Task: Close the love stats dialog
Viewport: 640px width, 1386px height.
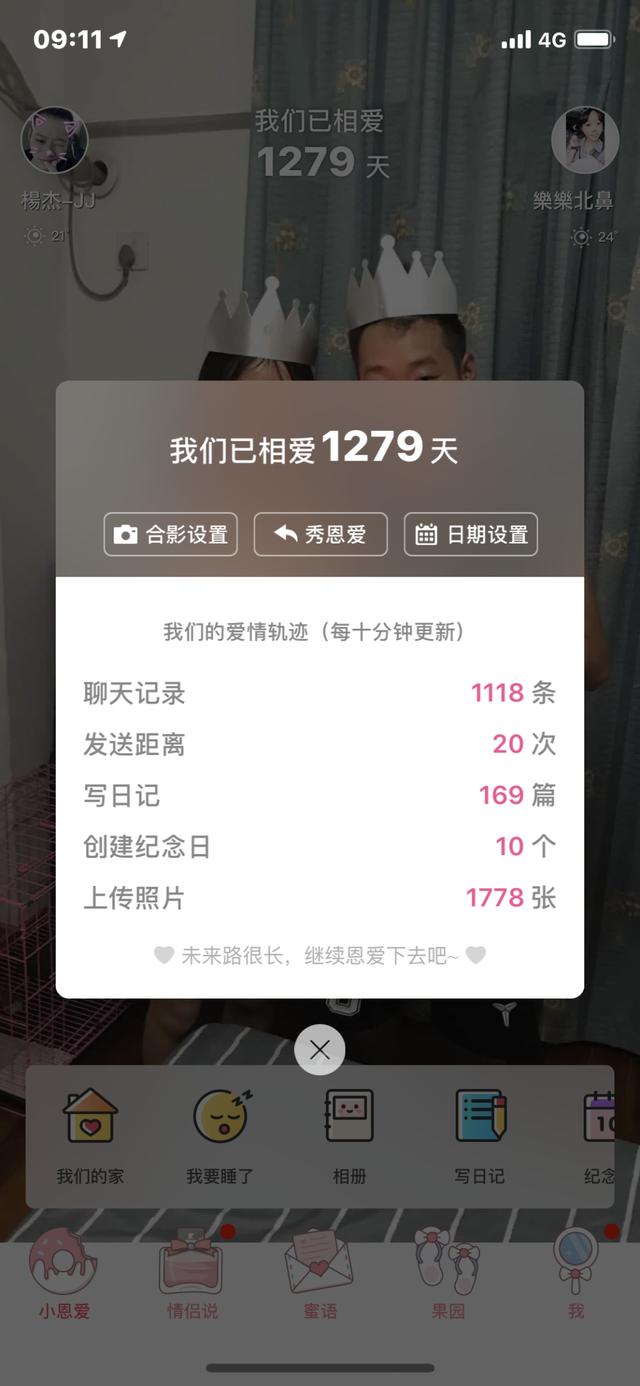Action: (x=320, y=1050)
